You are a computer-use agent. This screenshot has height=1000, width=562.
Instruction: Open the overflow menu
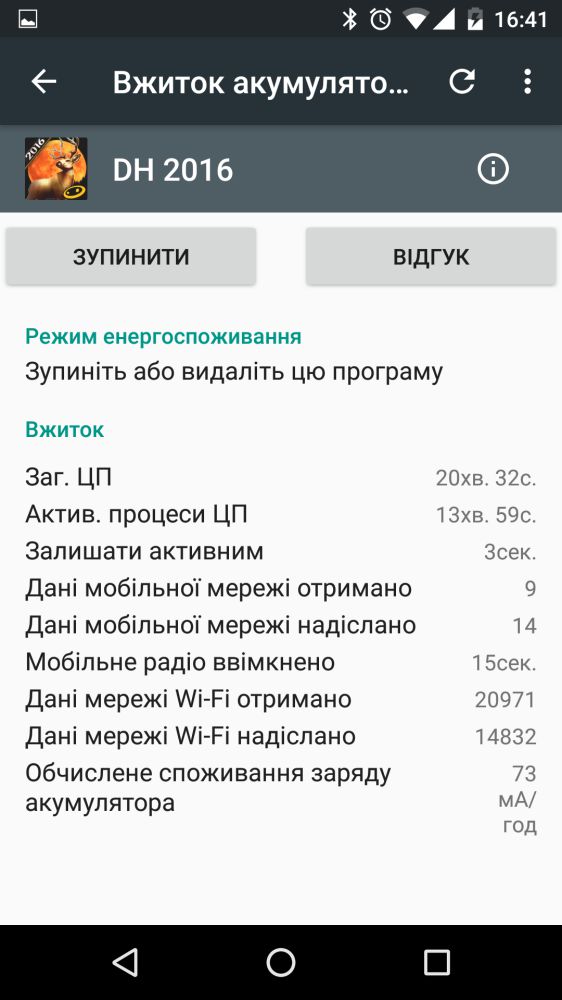(x=527, y=82)
